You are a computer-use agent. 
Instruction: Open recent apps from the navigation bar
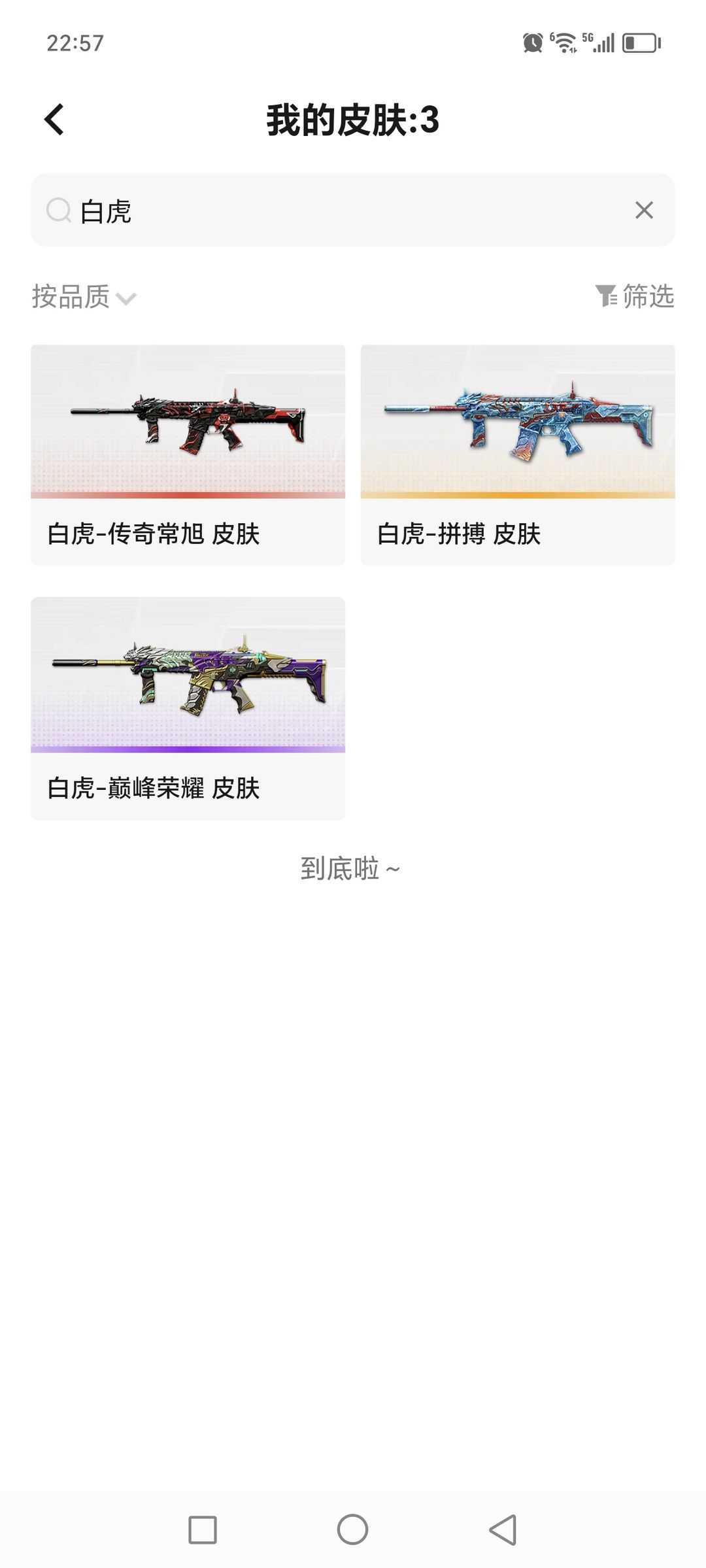[203, 1529]
